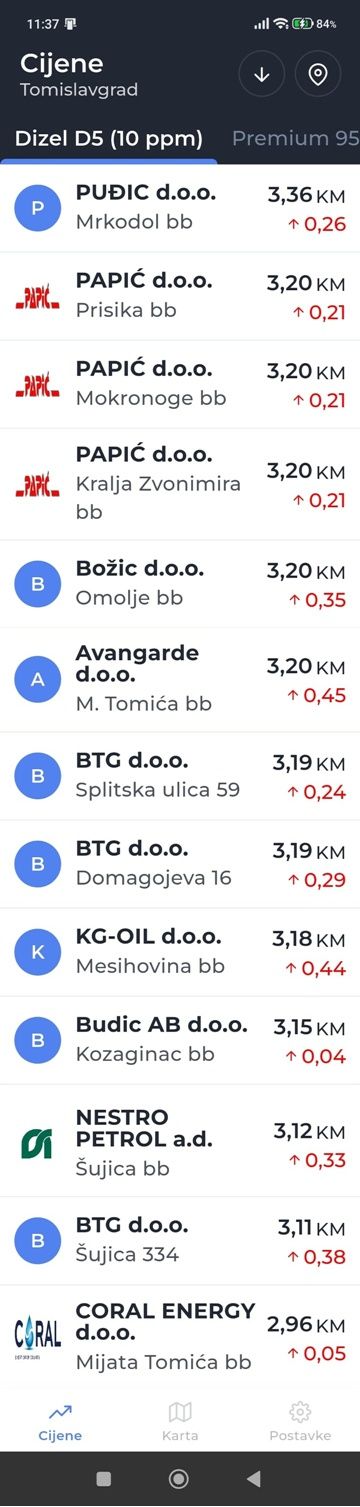
Task: Open the location pin selector
Action: [x=318, y=75]
